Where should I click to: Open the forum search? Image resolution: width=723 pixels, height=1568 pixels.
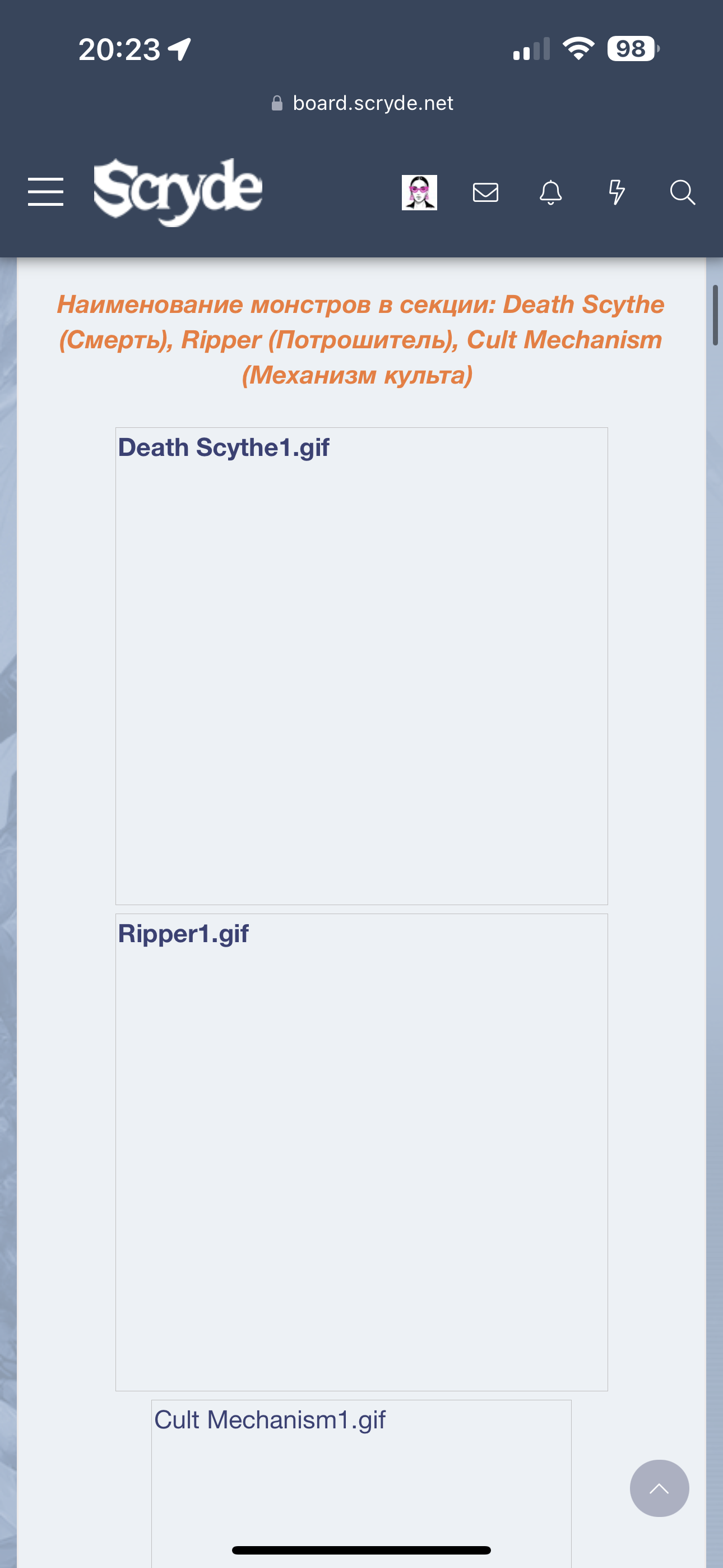pos(682,192)
